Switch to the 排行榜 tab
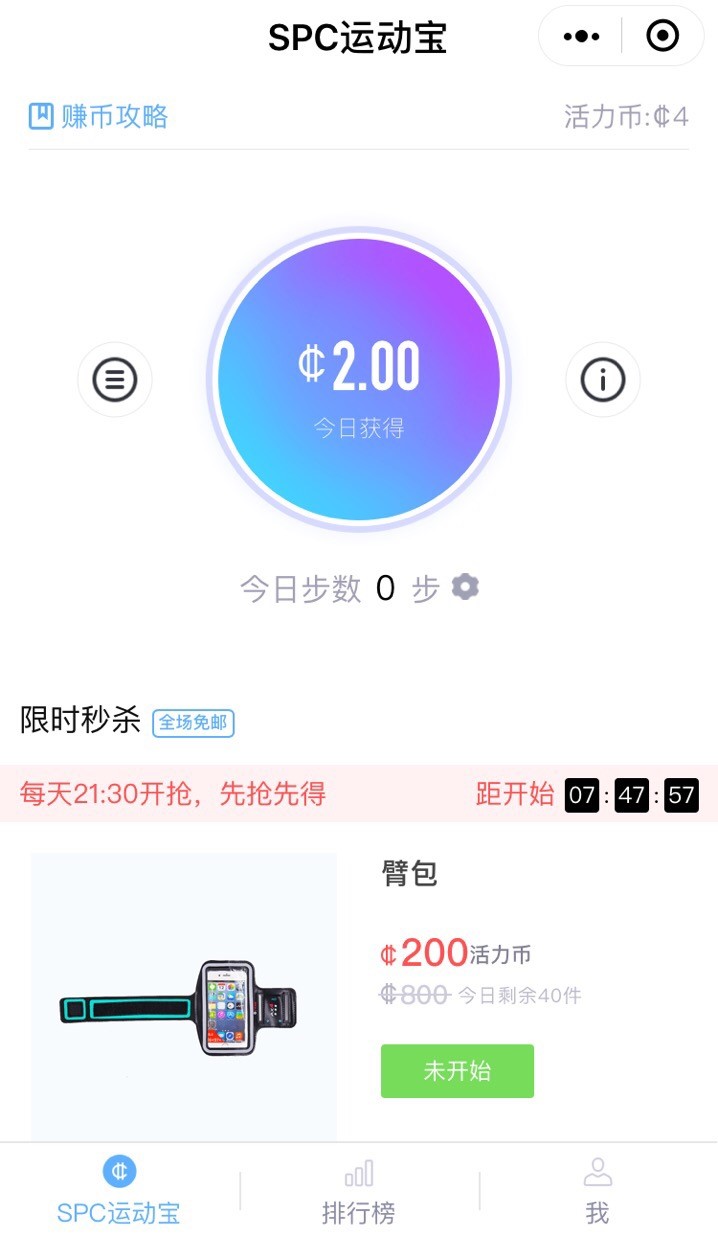 pos(358,1192)
